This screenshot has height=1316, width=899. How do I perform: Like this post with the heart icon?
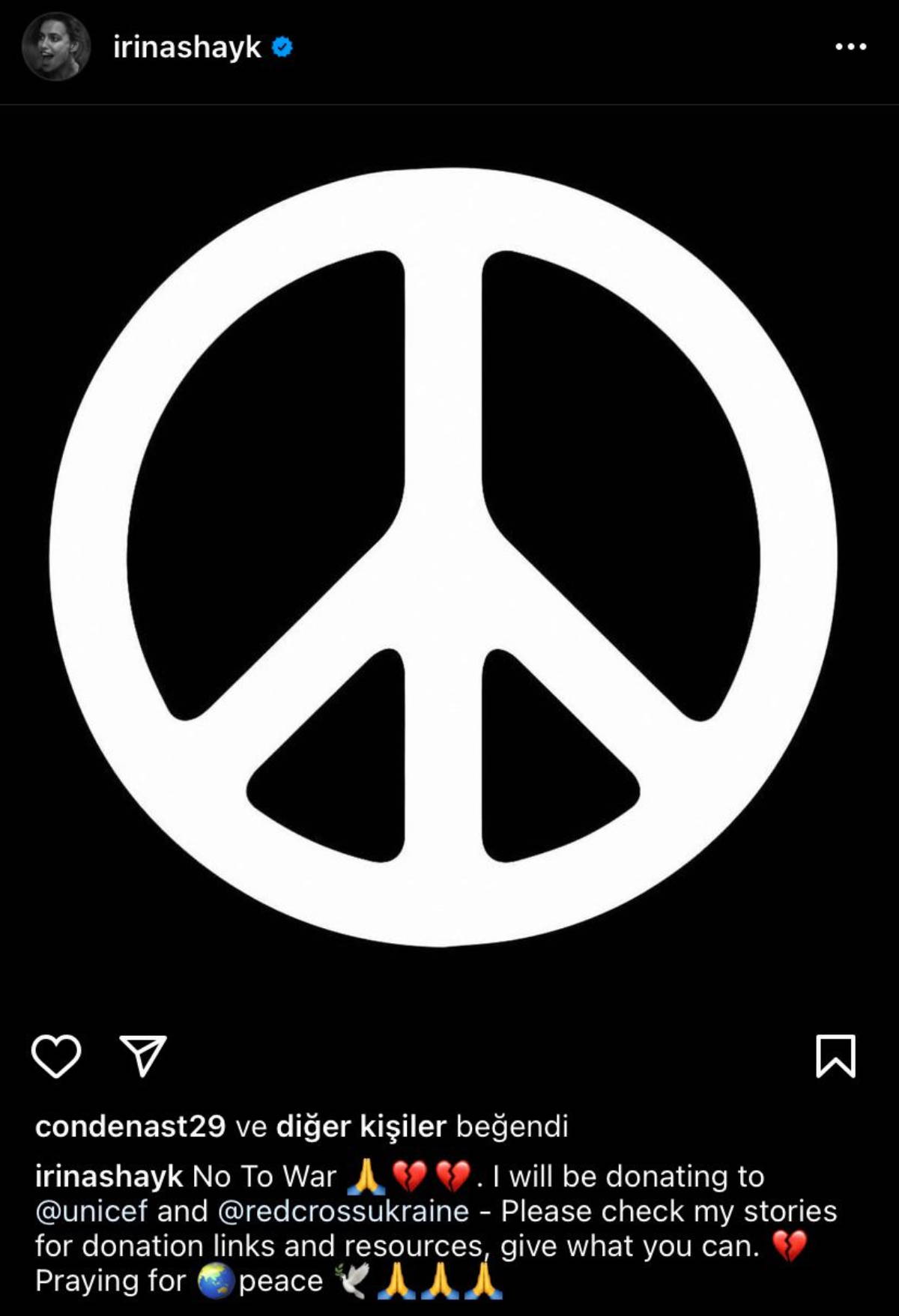[56, 1056]
